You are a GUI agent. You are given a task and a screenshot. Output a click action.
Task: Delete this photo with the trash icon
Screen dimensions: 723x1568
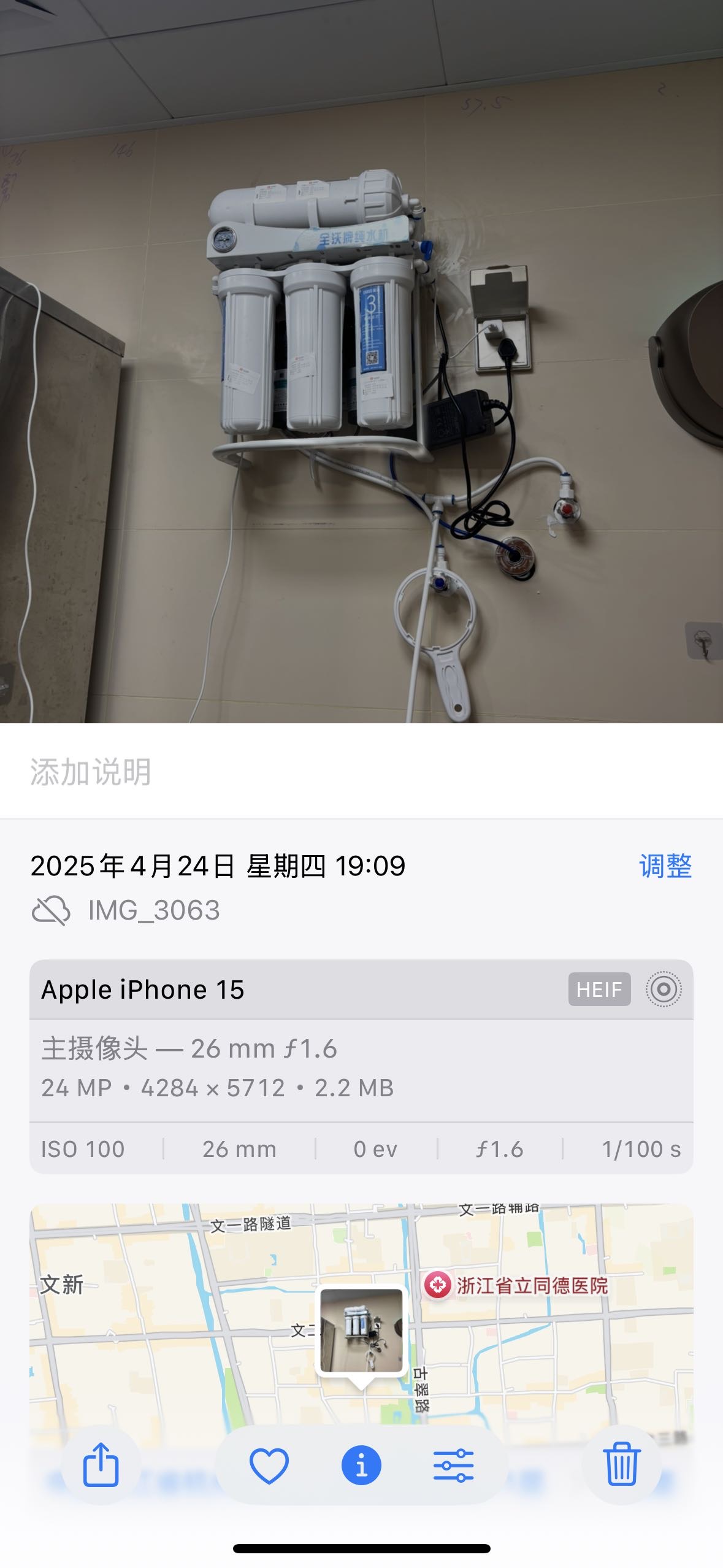click(622, 1465)
